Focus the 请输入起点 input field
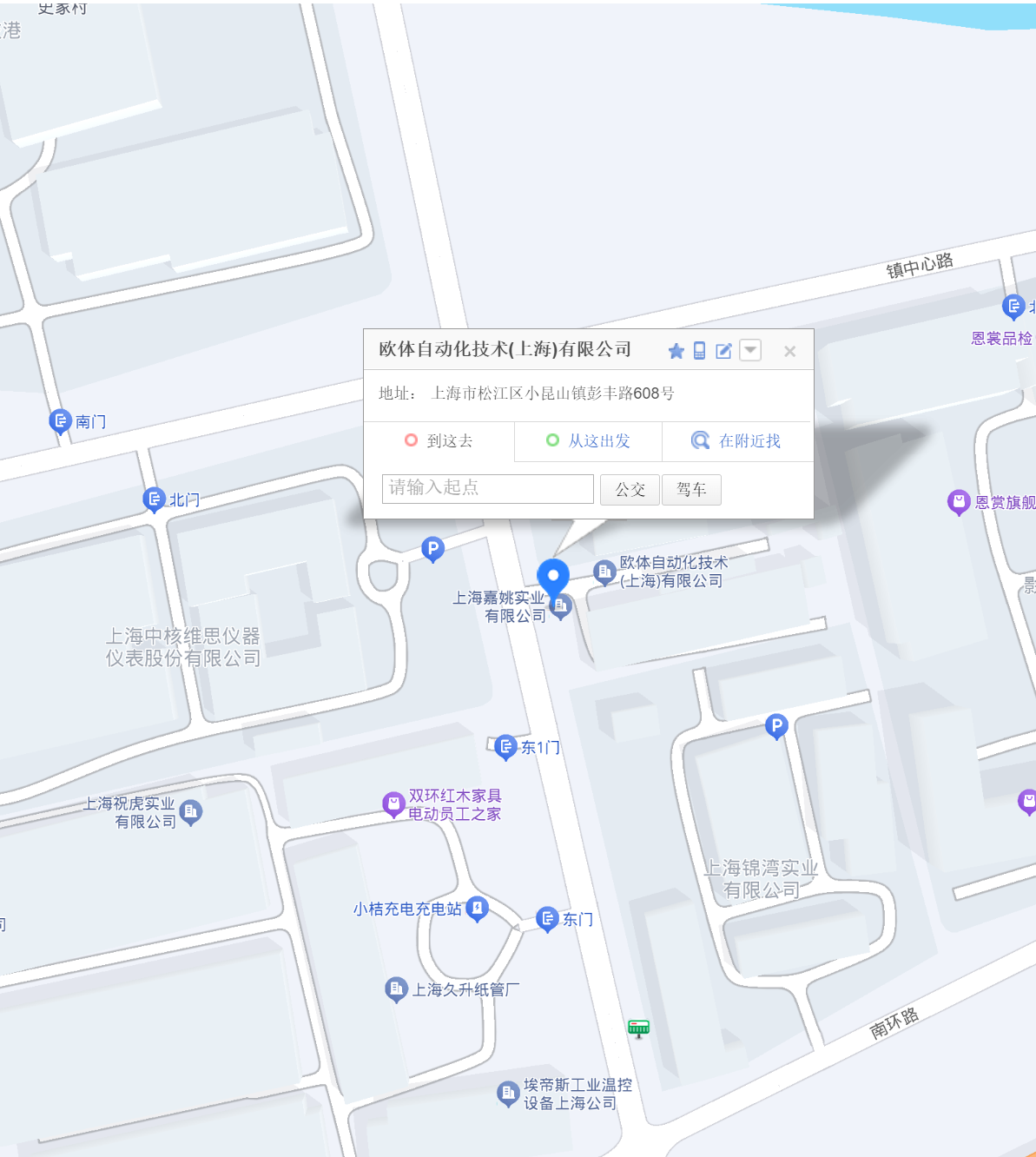 pyautogui.click(x=487, y=488)
